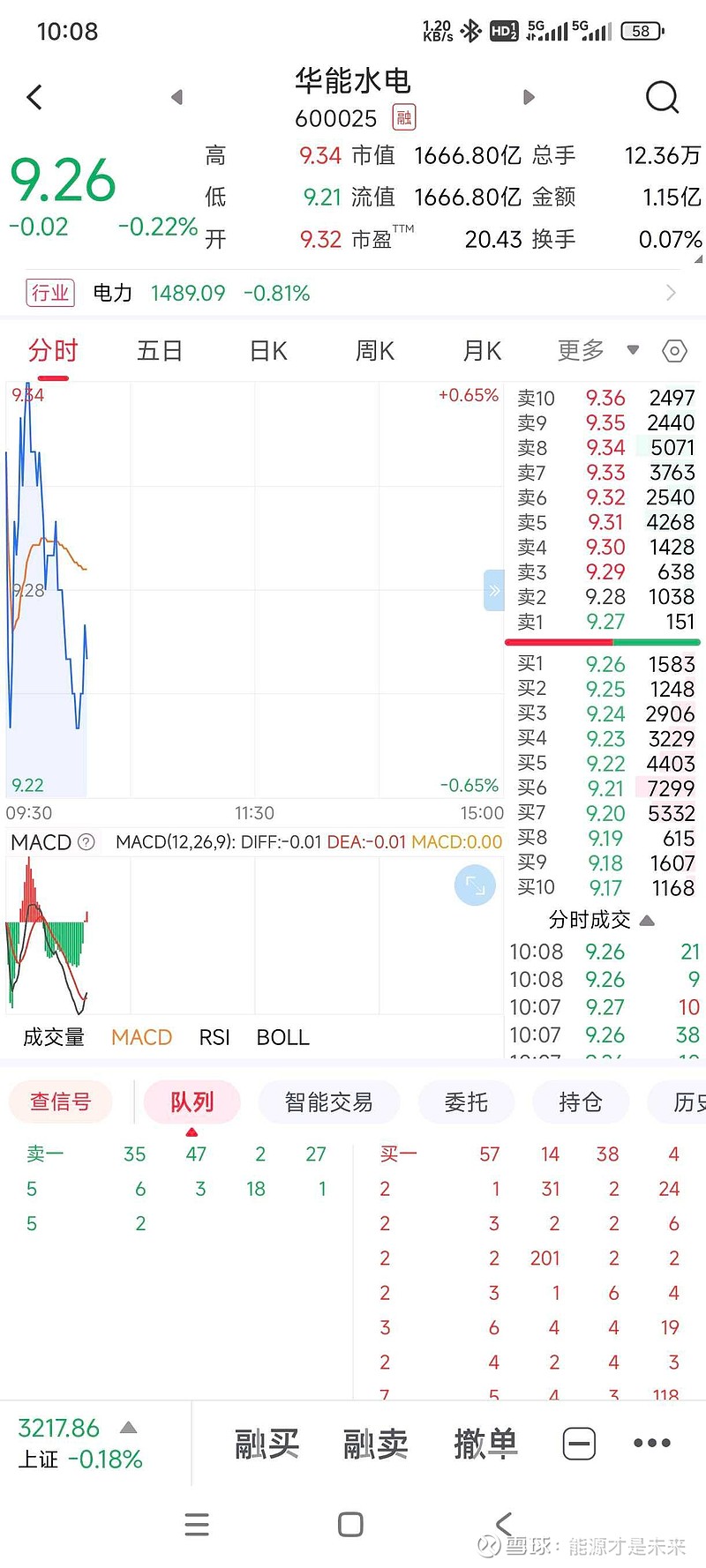Show the 成交量 indicator
Image resolution: width=706 pixels, height=1568 pixels.
pyautogui.click(x=54, y=1037)
